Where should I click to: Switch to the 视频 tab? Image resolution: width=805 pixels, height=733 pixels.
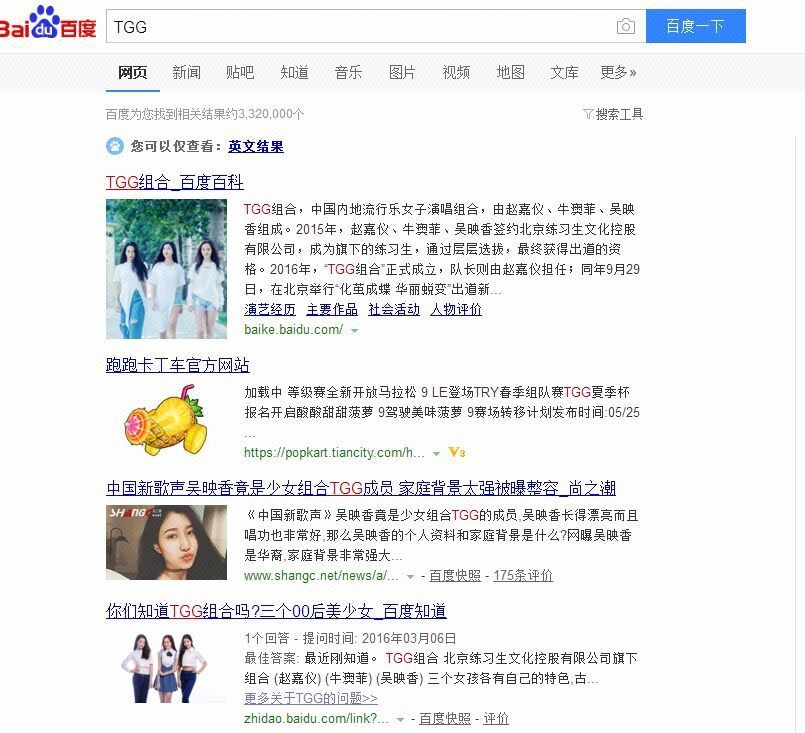[456, 72]
